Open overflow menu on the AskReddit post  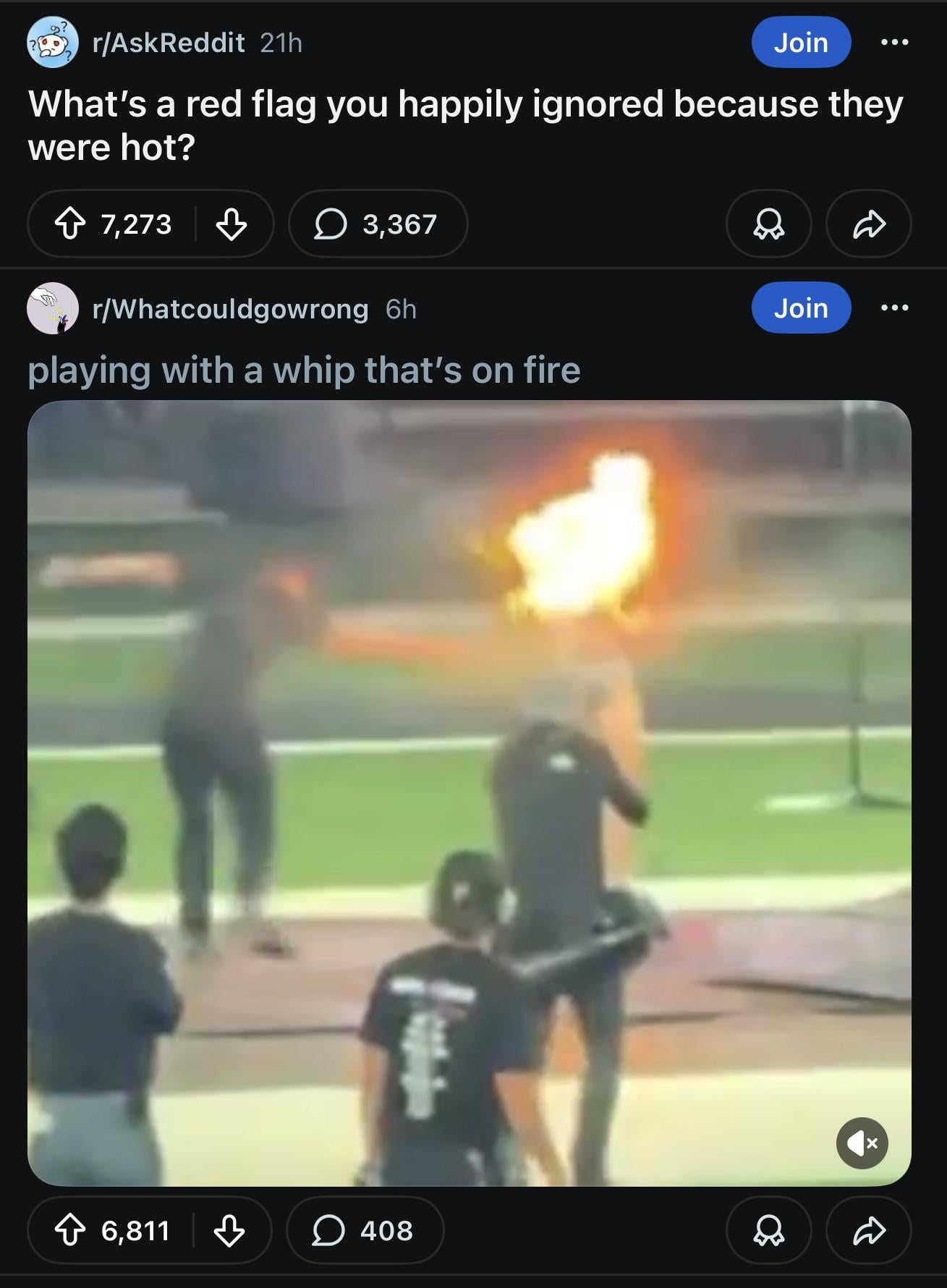click(x=895, y=43)
